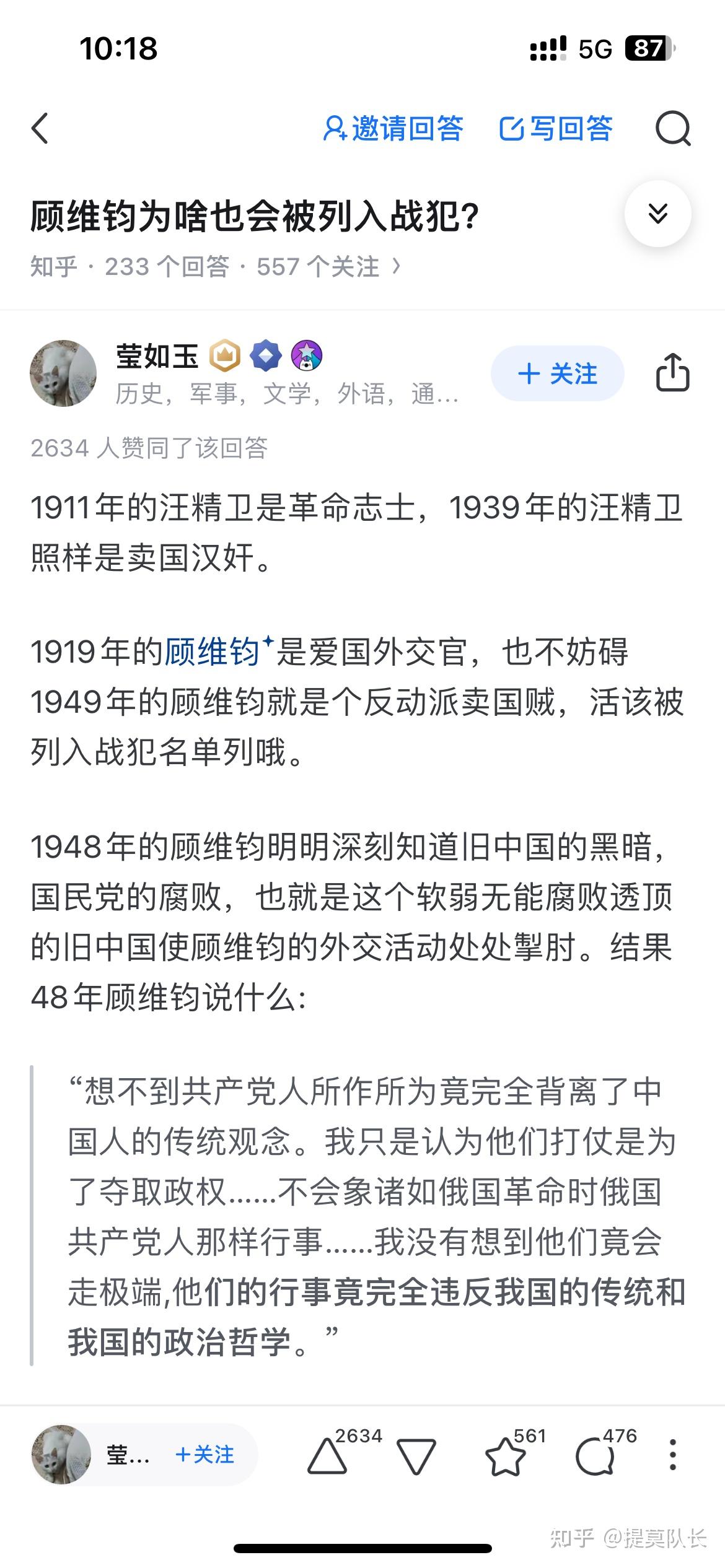Screen dimensions: 725x1568
Task: Open the three-dot more options menu
Action: tap(673, 1454)
